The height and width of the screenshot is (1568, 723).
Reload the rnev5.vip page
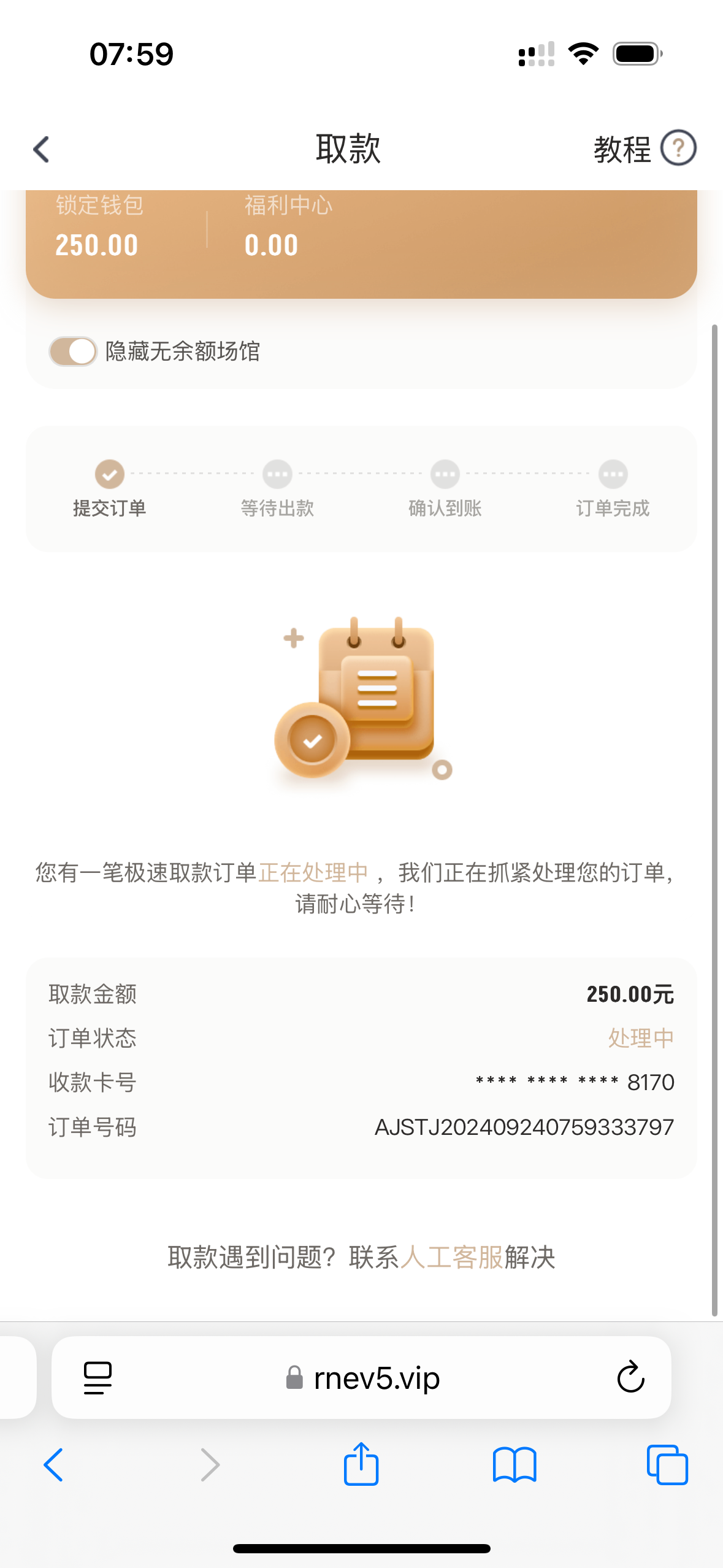coord(630,1377)
